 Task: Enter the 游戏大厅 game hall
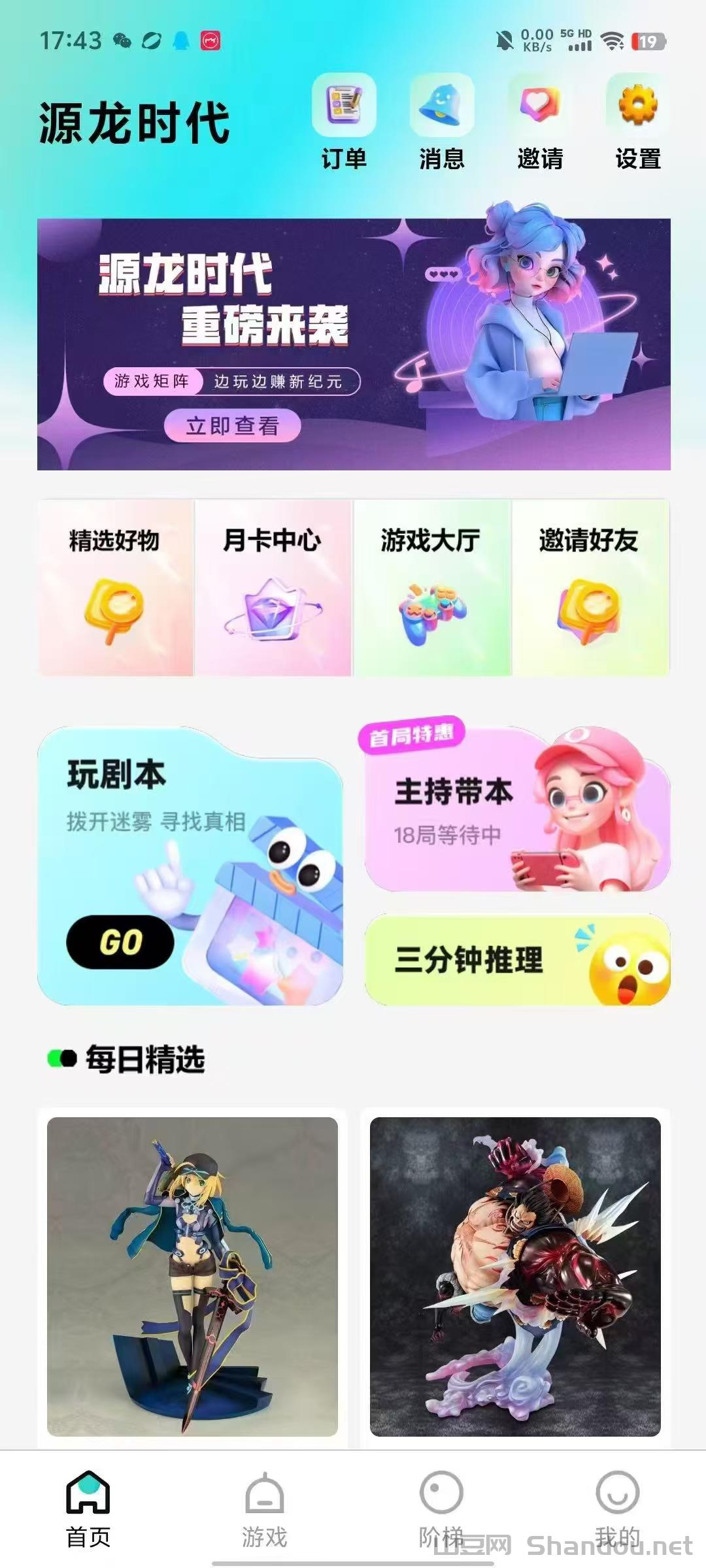click(x=431, y=588)
